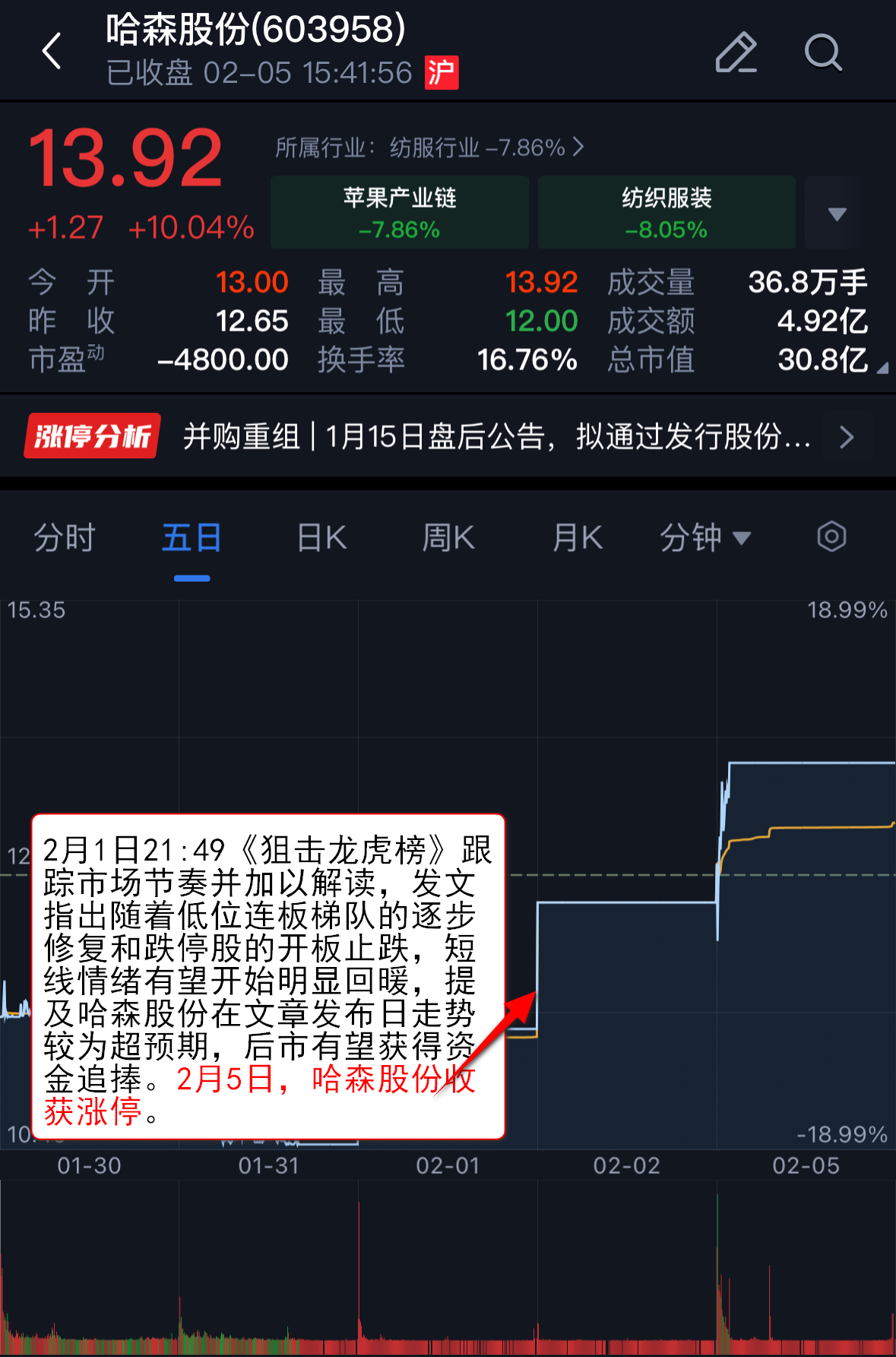
Task: Open chart settings hexagon icon
Action: 831,537
